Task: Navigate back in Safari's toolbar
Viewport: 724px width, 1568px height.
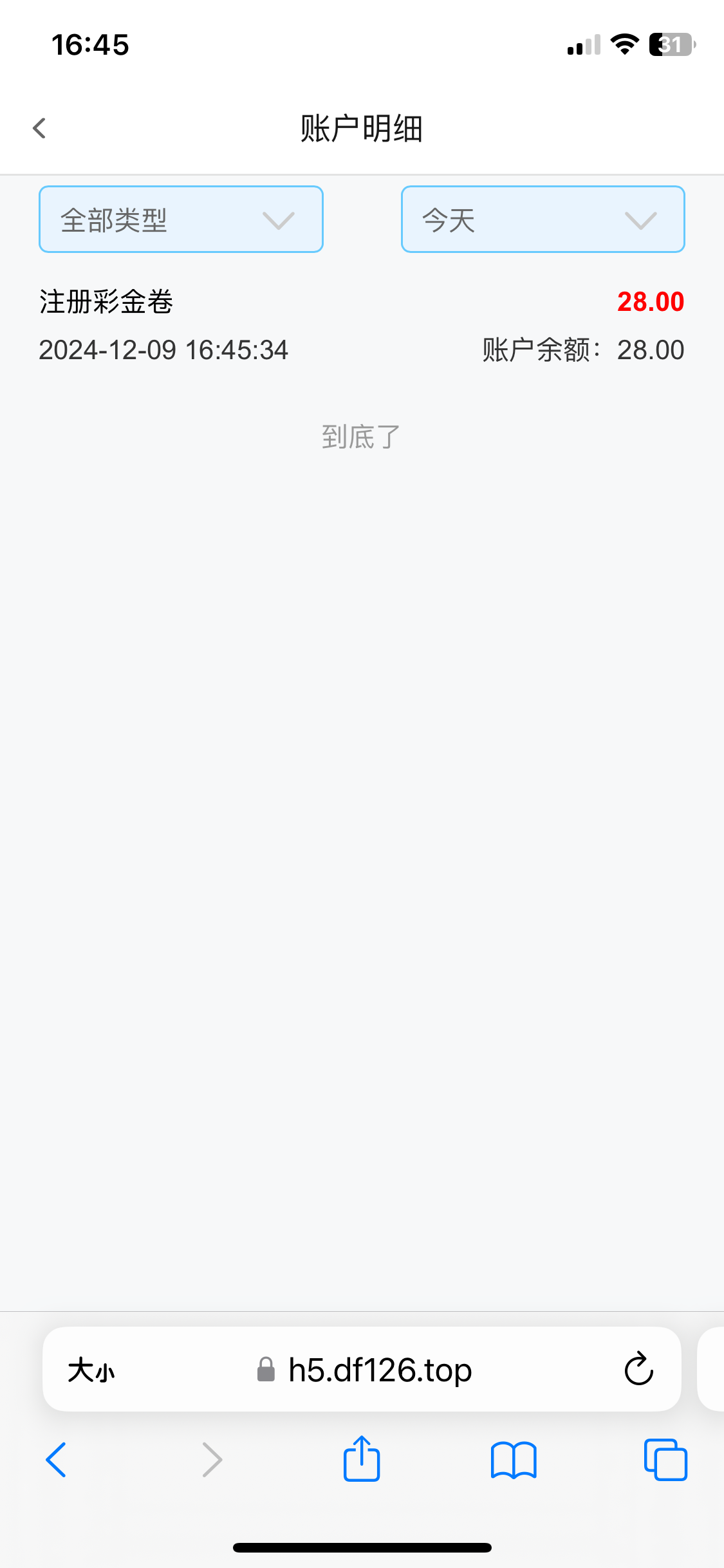Action: 57,1459
